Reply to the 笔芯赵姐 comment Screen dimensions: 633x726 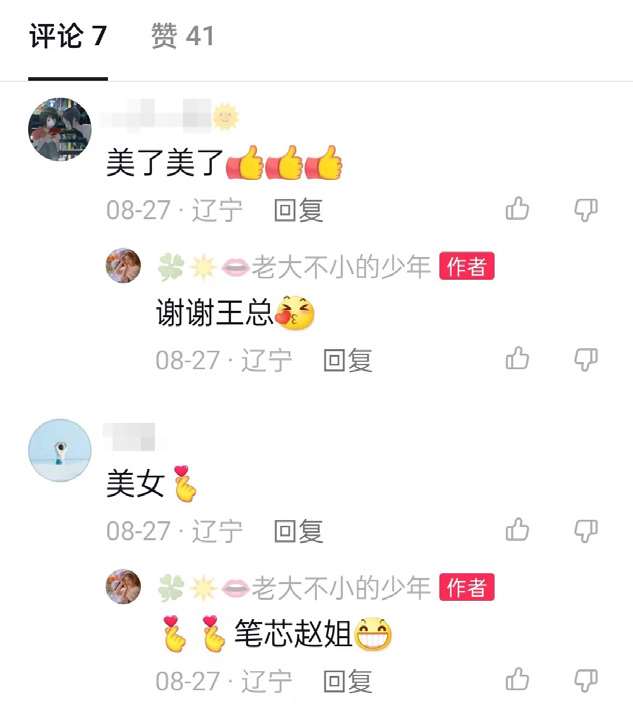pyautogui.click(x=347, y=682)
